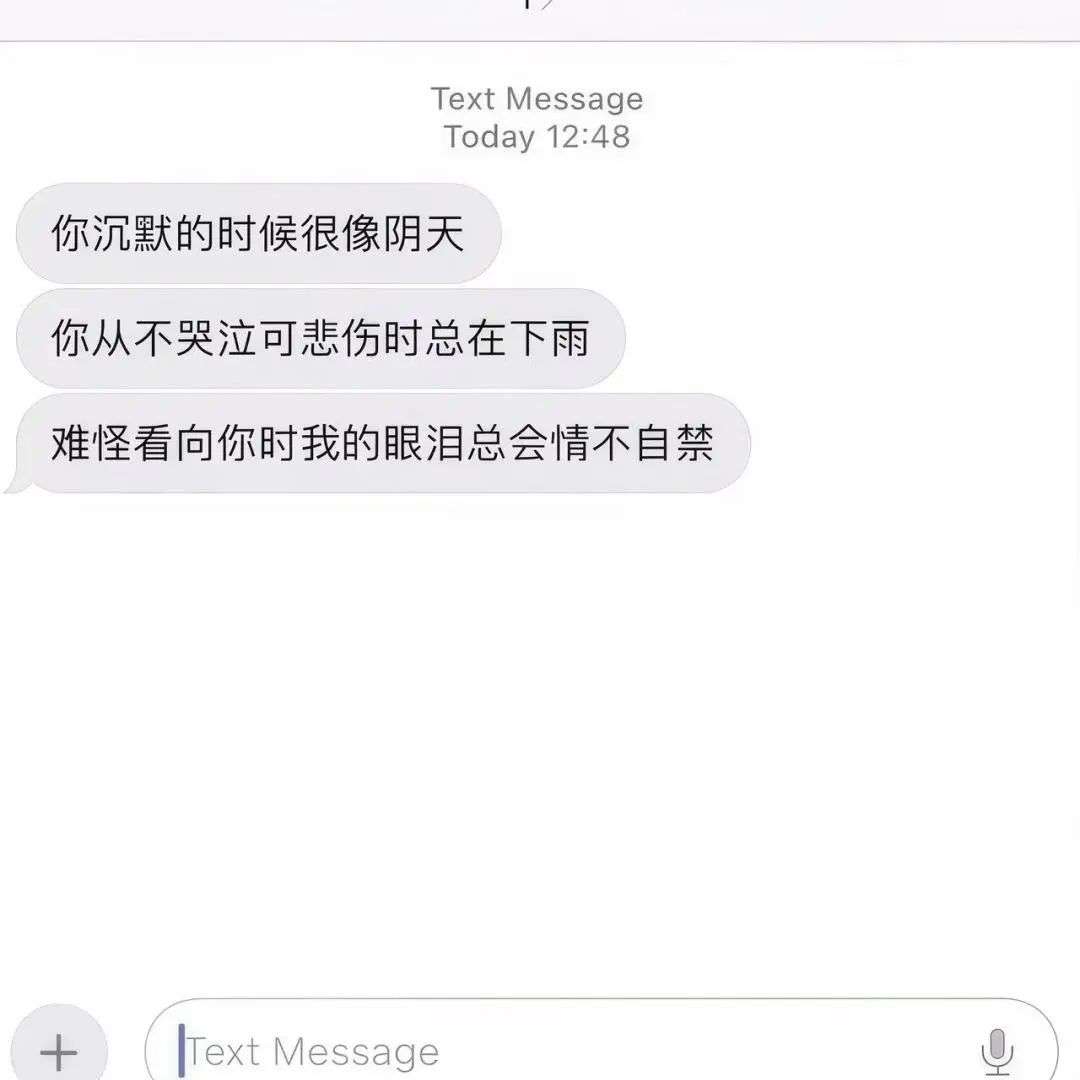1080x1080 pixels.
Task: Open the plus attachments button
Action: [61, 1050]
